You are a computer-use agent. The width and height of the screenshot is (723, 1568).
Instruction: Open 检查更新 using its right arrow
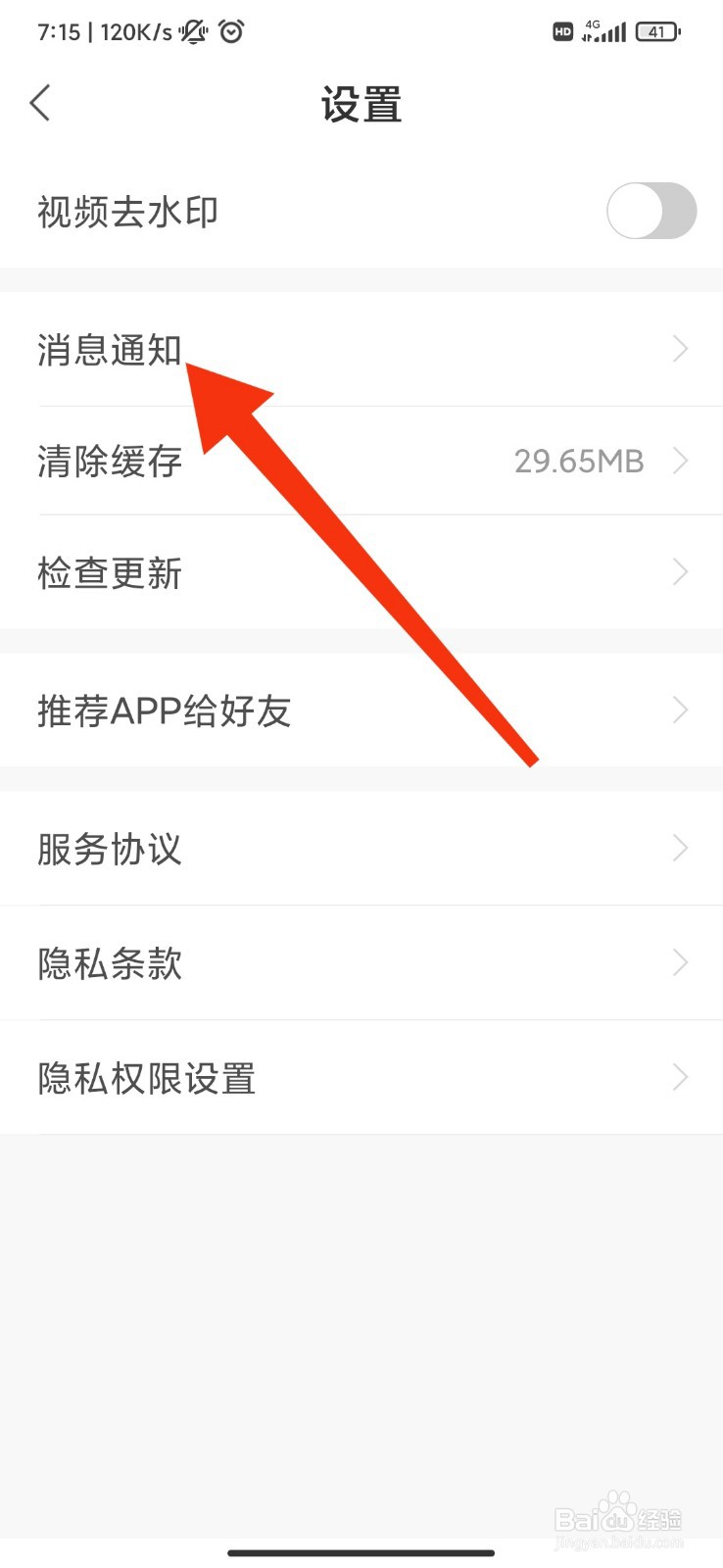(681, 572)
